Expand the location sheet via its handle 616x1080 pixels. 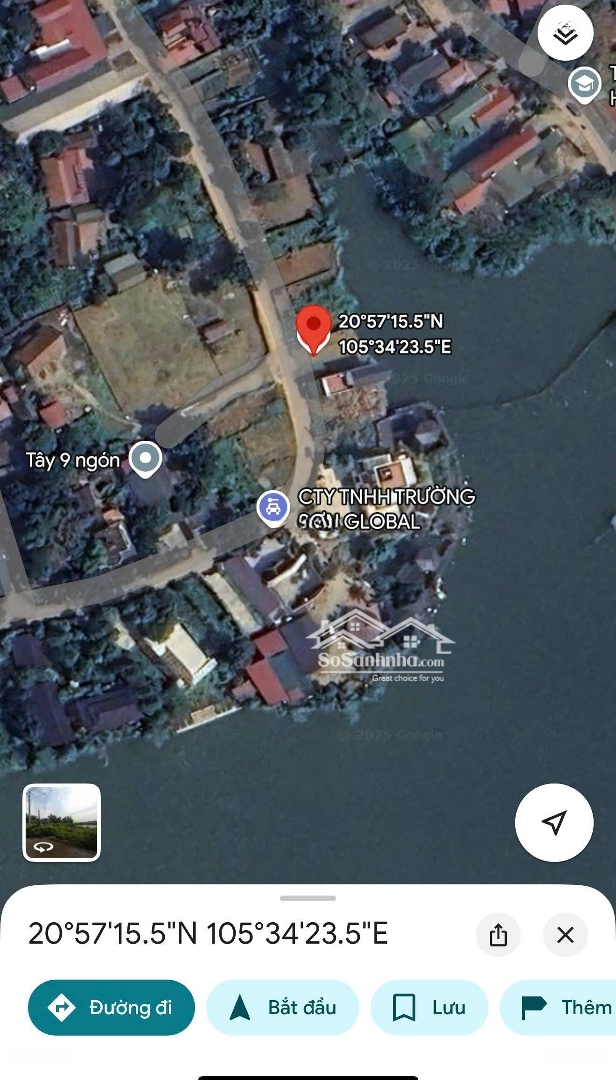[307, 898]
